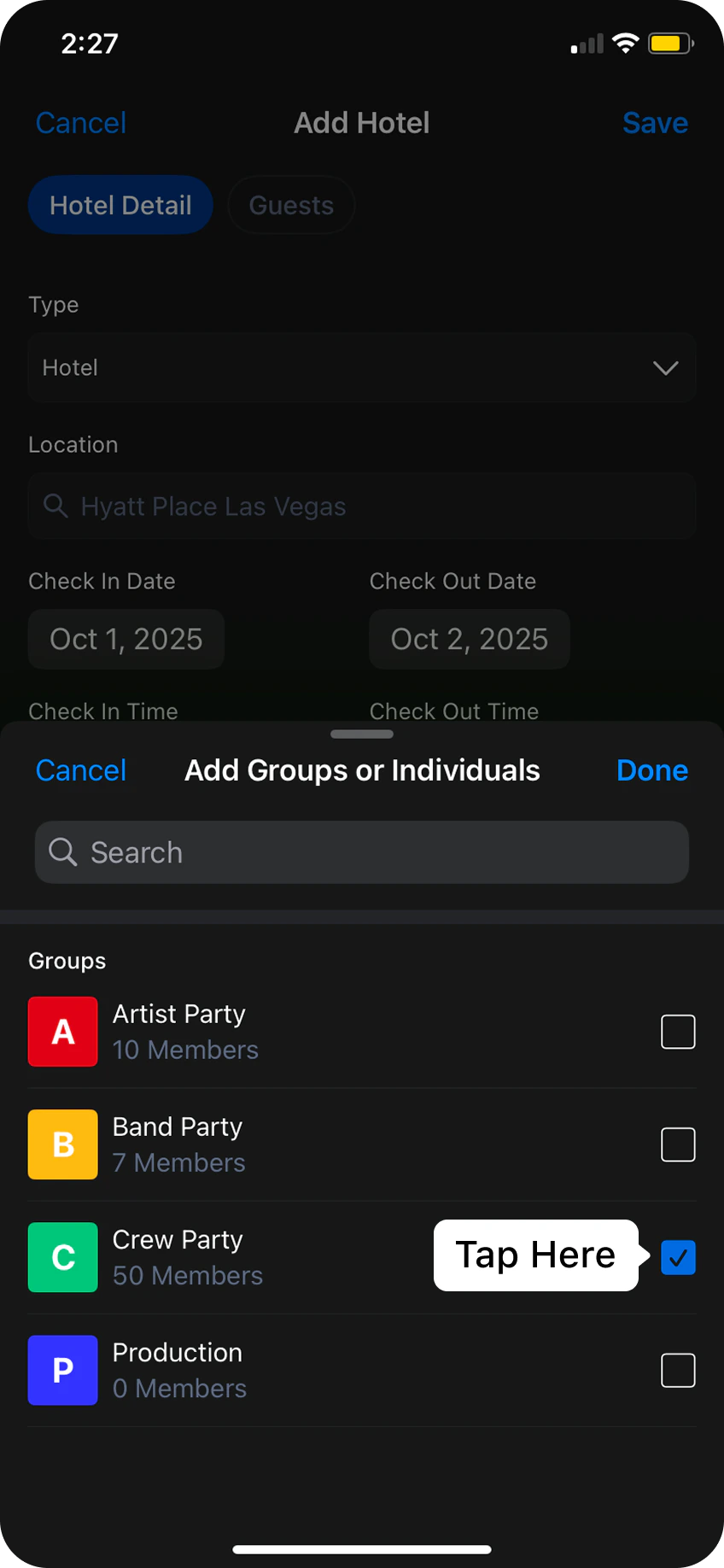Tap the Search field for groups
724x1568 pixels.
pos(362,852)
